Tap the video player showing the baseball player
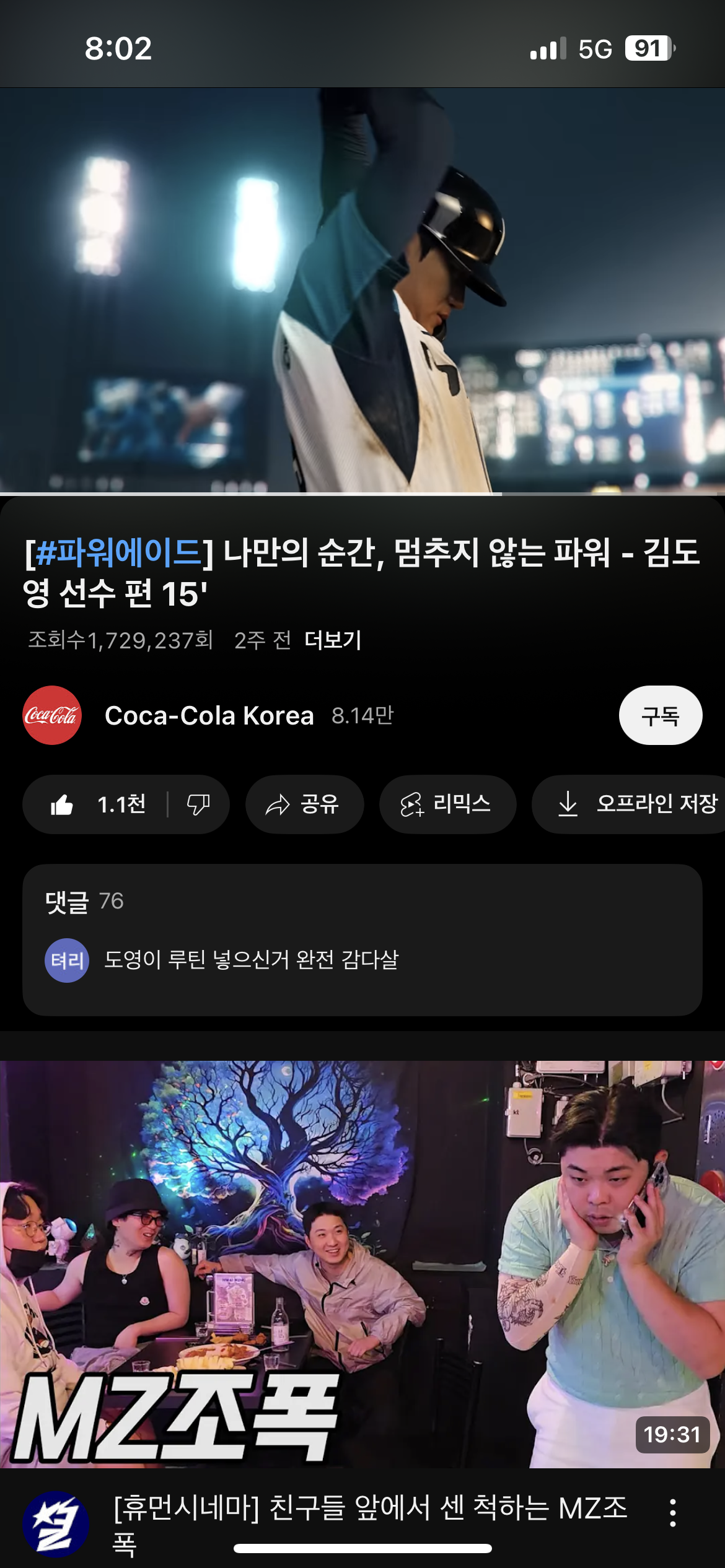725x1568 pixels. 362,291
